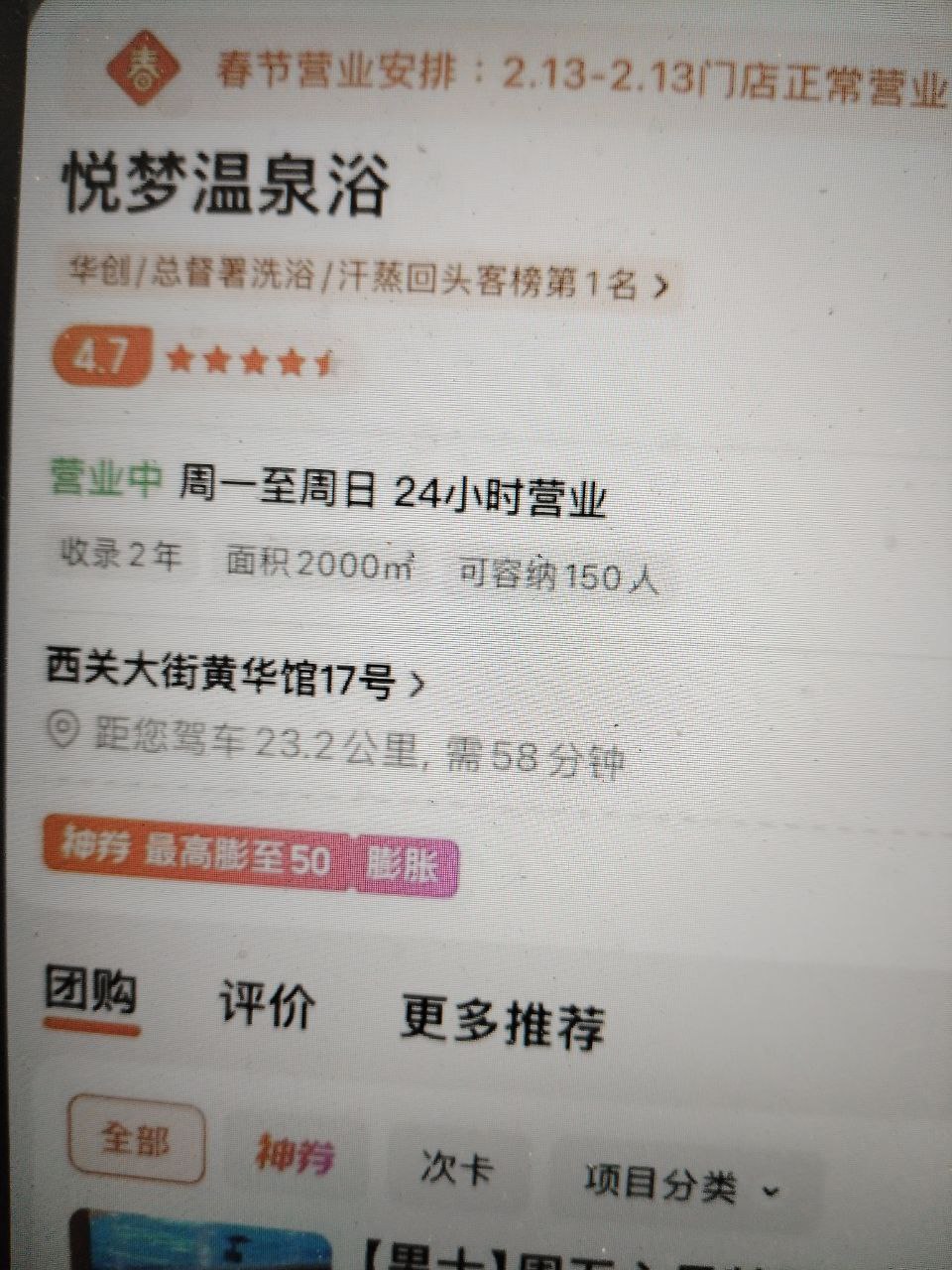Expand the 项目分类 dropdown
This screenshot has width=952, height=1270.
680,1184
